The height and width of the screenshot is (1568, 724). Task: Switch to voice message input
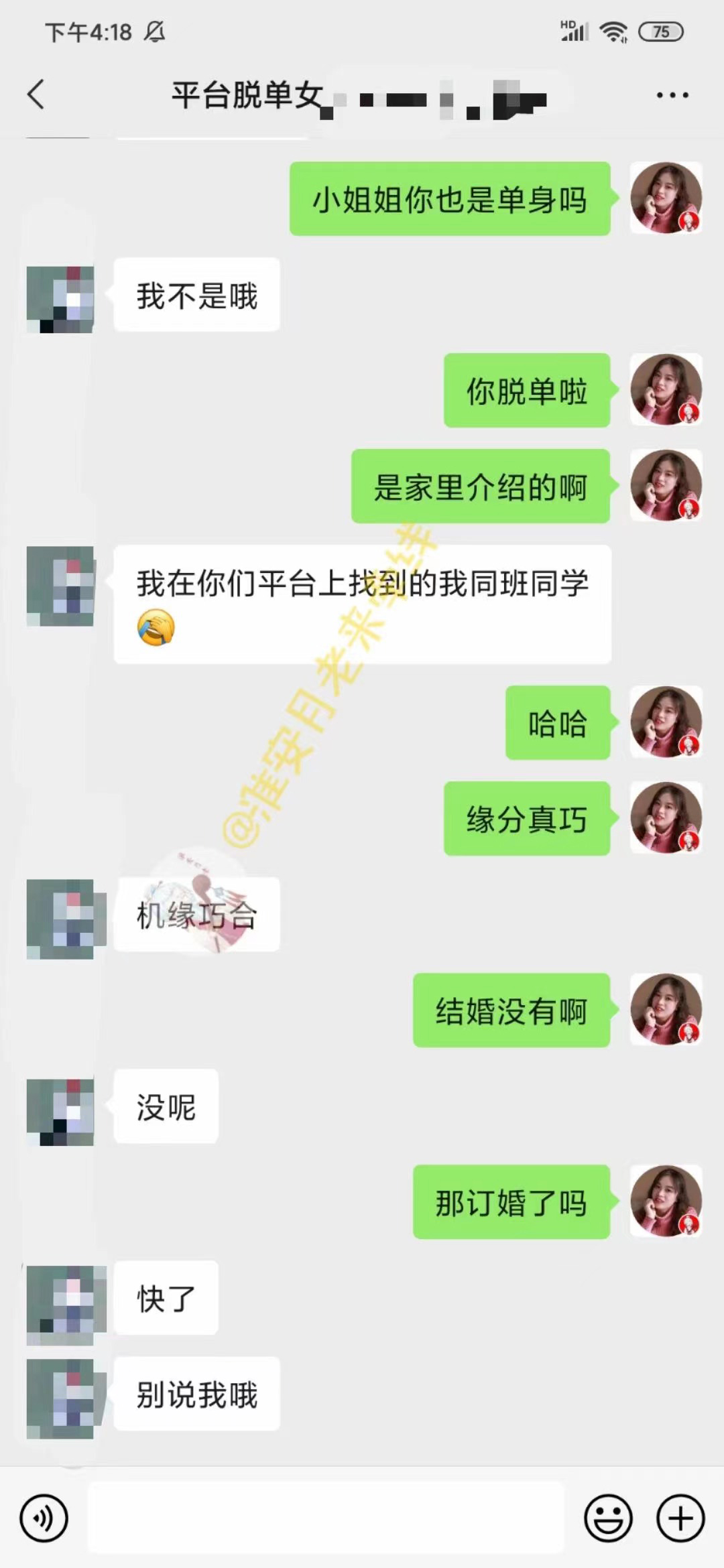[x=44, y=1518]
